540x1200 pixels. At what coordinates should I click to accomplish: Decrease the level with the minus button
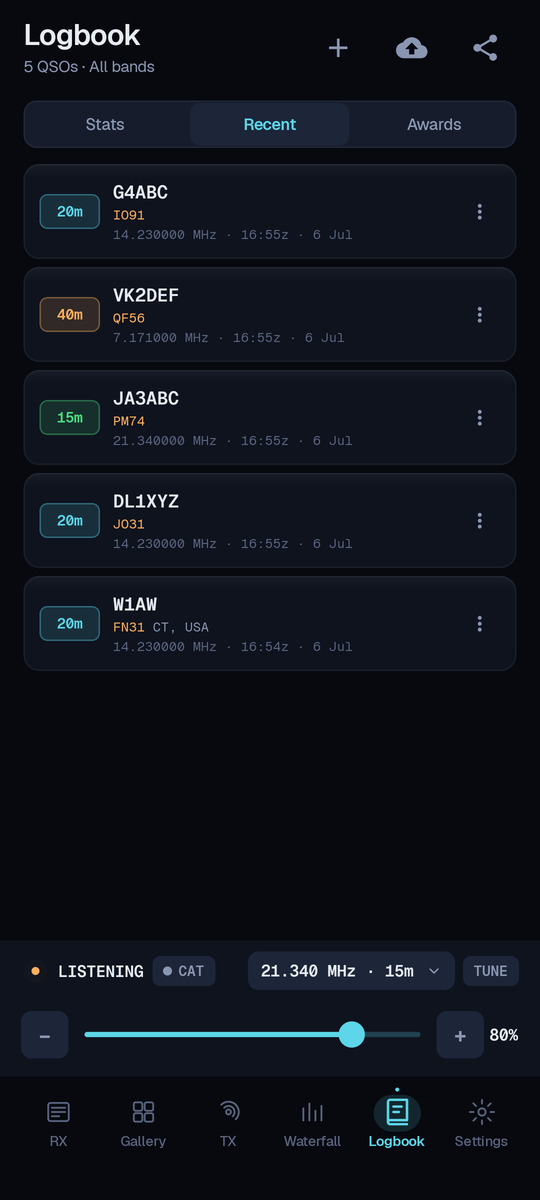pyautogui.click(x=45, y=1035)
